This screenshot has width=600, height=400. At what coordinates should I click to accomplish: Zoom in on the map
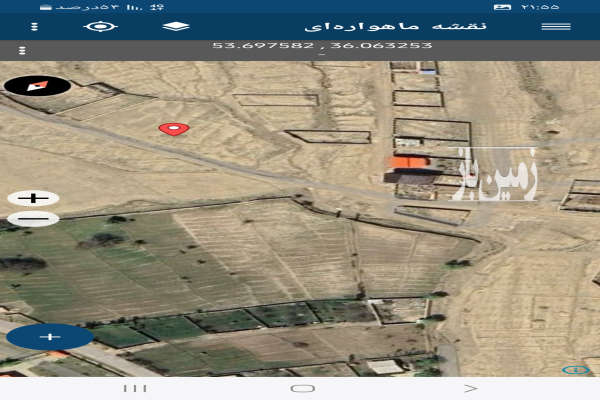[33, 198]
